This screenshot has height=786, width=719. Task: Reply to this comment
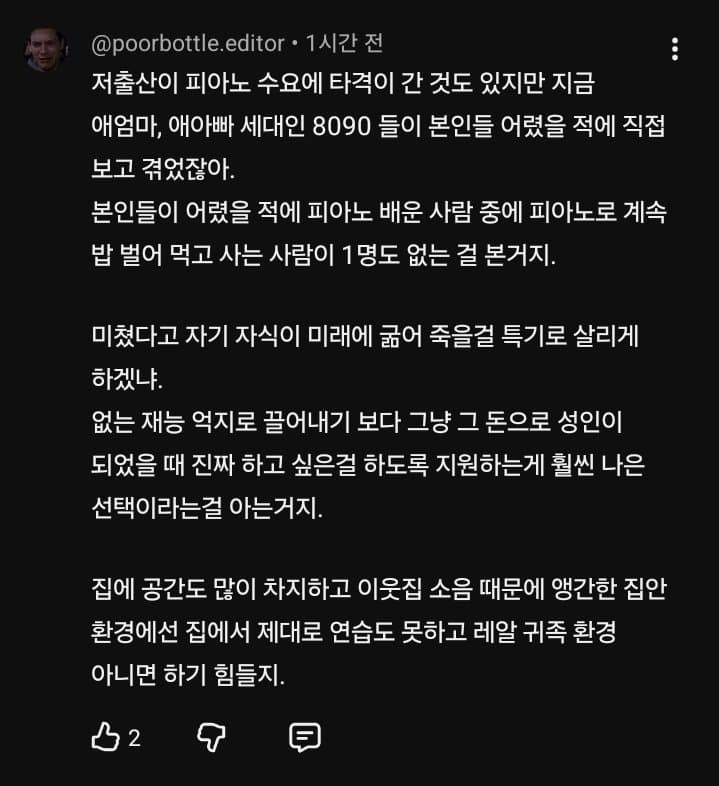pos(304,738)
